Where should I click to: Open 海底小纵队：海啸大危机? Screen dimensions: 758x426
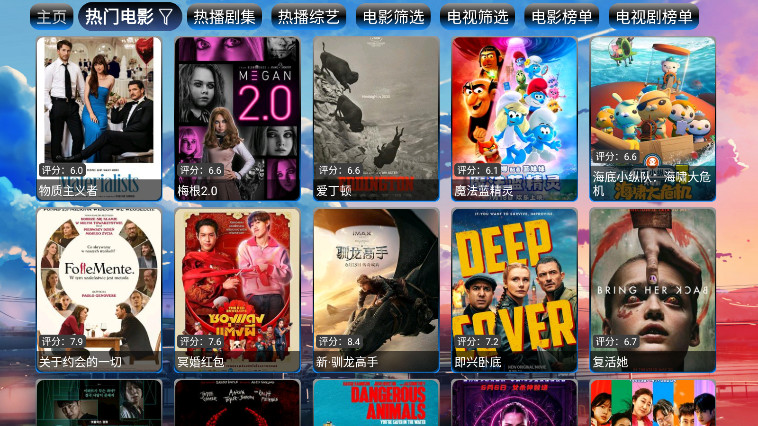(x=652, y=118)
